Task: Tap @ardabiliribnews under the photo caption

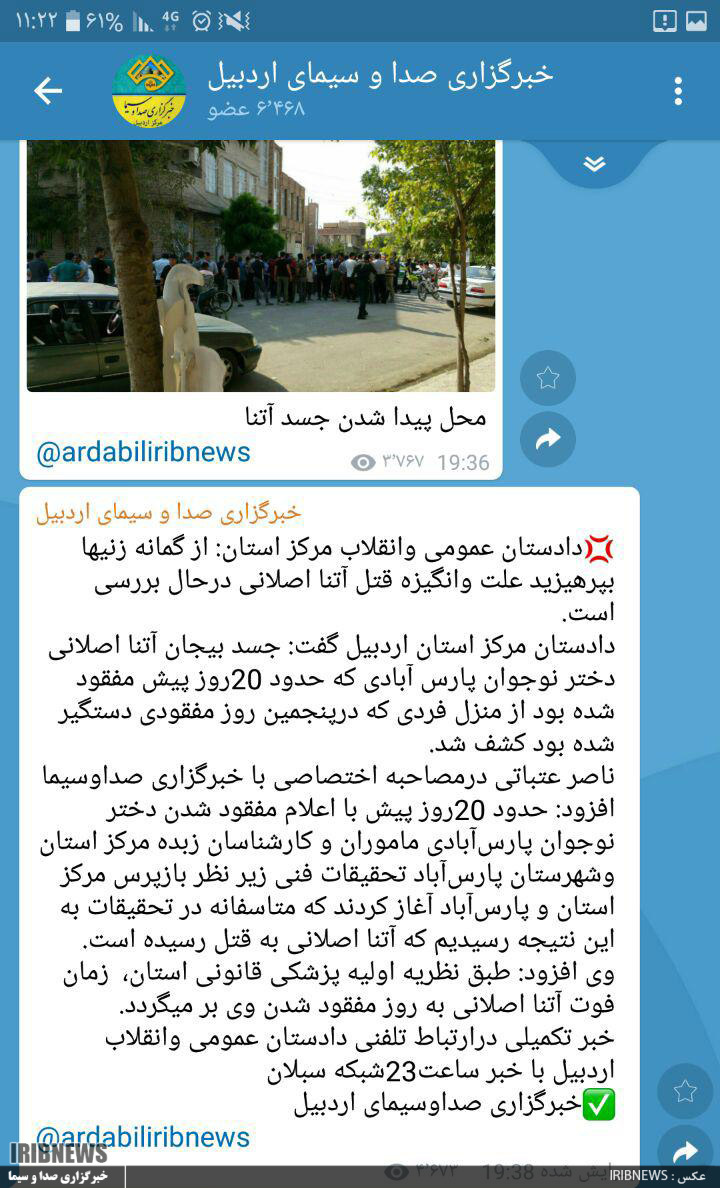Action: point(143,453)
